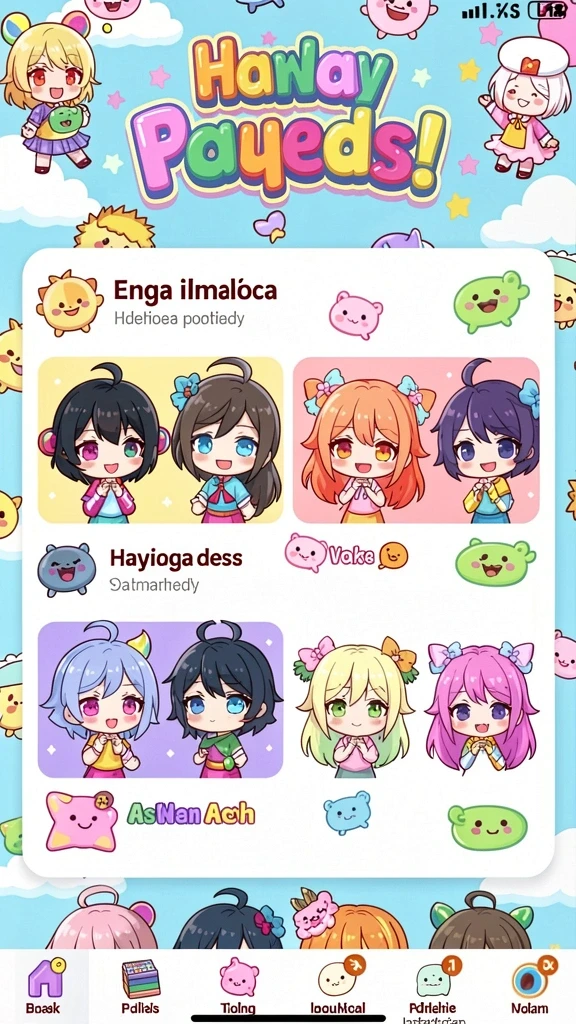Open the purple card with the blue-haired character
The width and height of the screenshot is (576, 1024).
[161, 699]
